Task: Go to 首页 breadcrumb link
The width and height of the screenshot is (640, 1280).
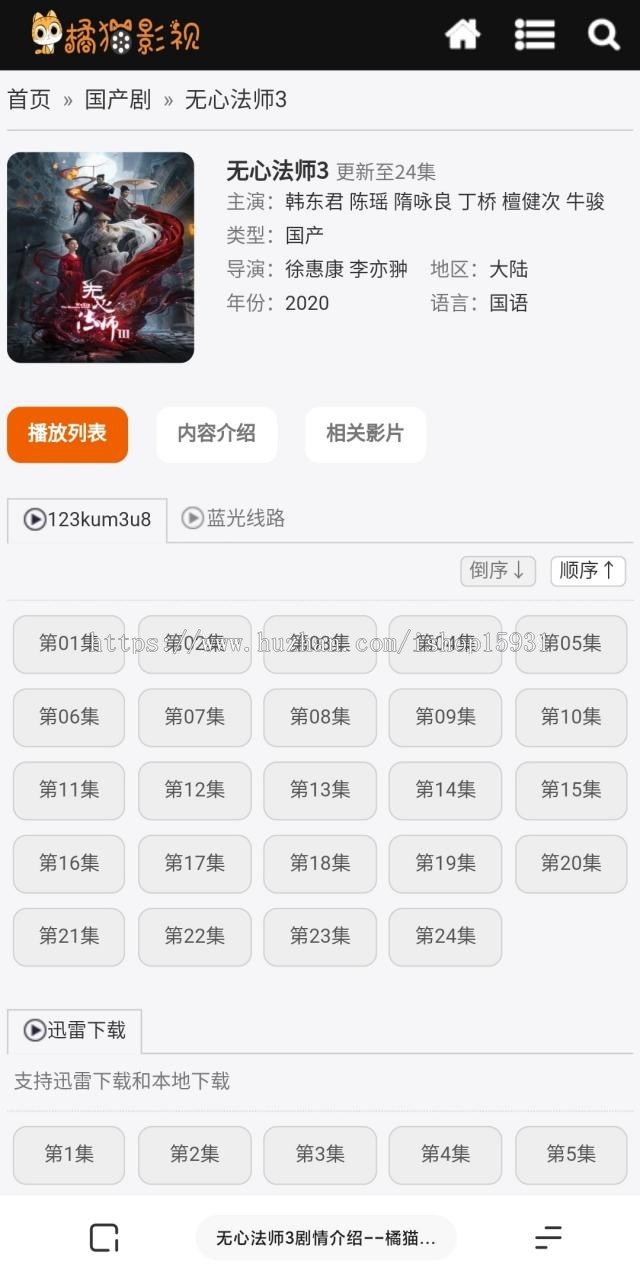Action: pyautogui.click(x=29, y=100)
